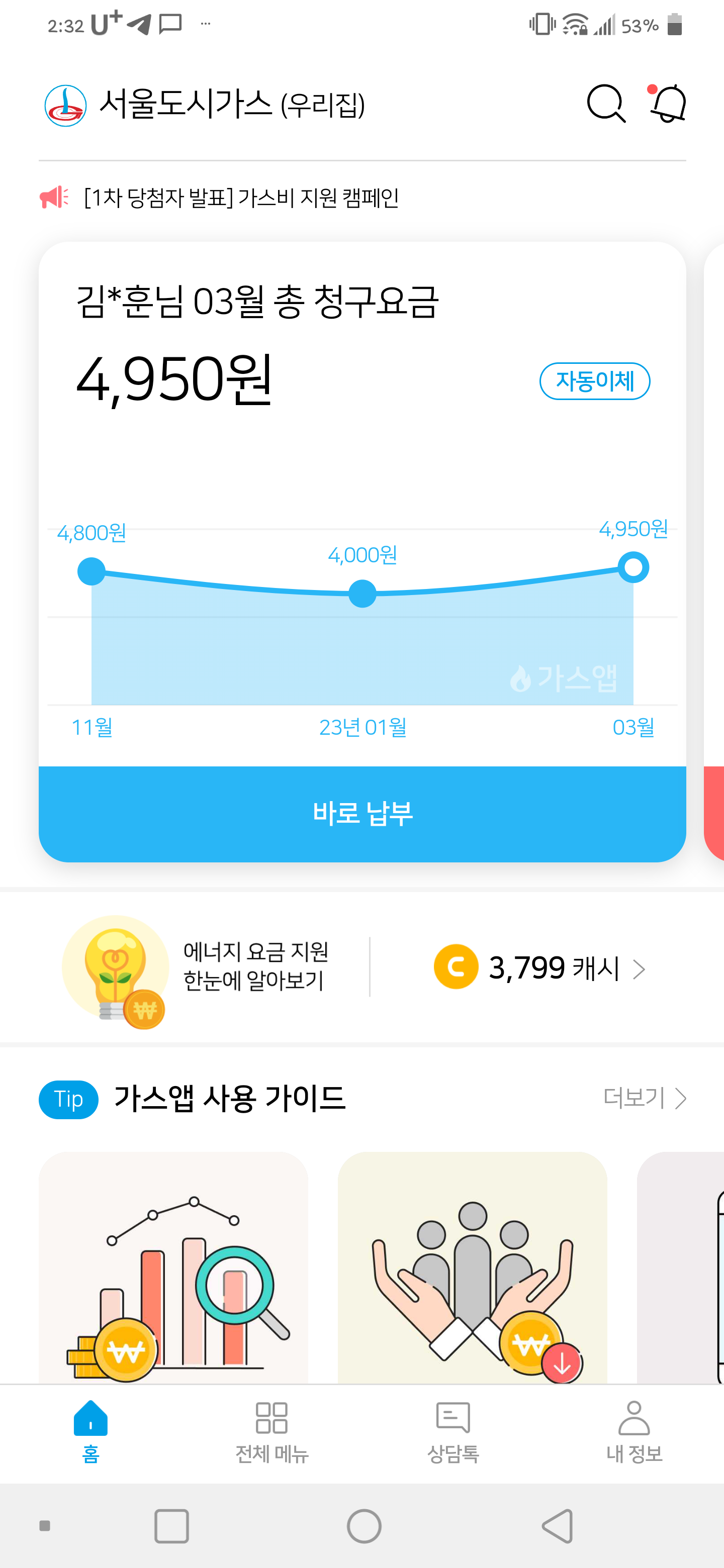Image resolution: width=724 pixels, height=1568 pixels.
Task: Open the bar chart guide card
Action: click(x=173, y=1266)
